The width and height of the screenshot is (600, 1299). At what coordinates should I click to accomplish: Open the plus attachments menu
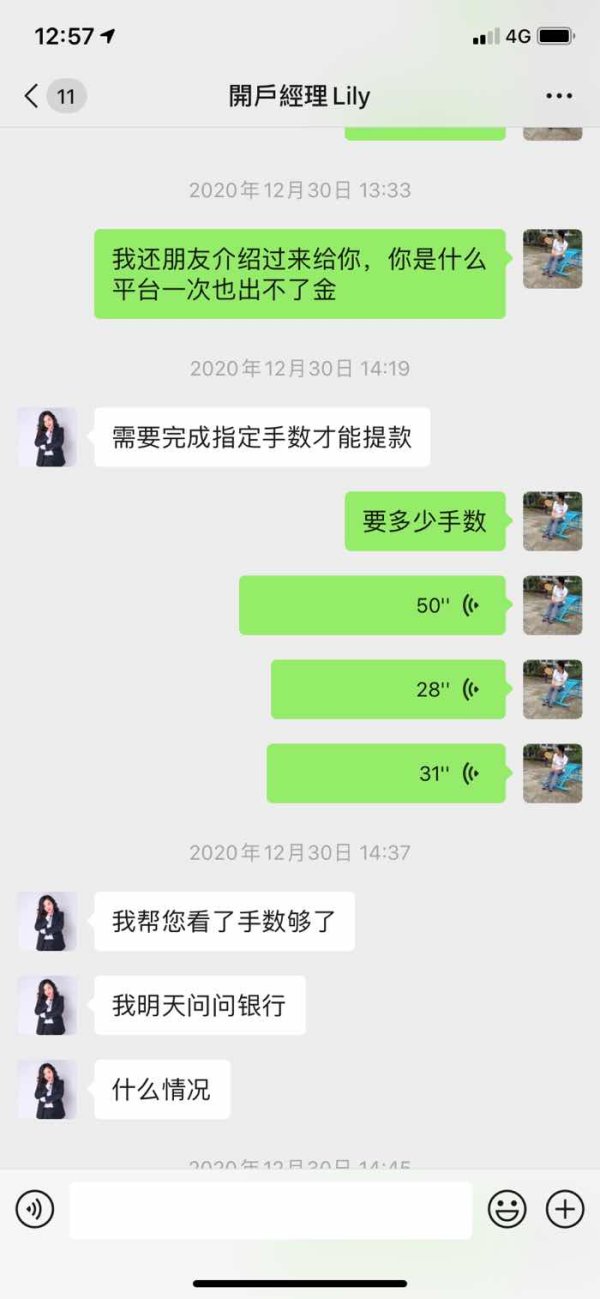pyautogui.click(x=565, y=1210)
